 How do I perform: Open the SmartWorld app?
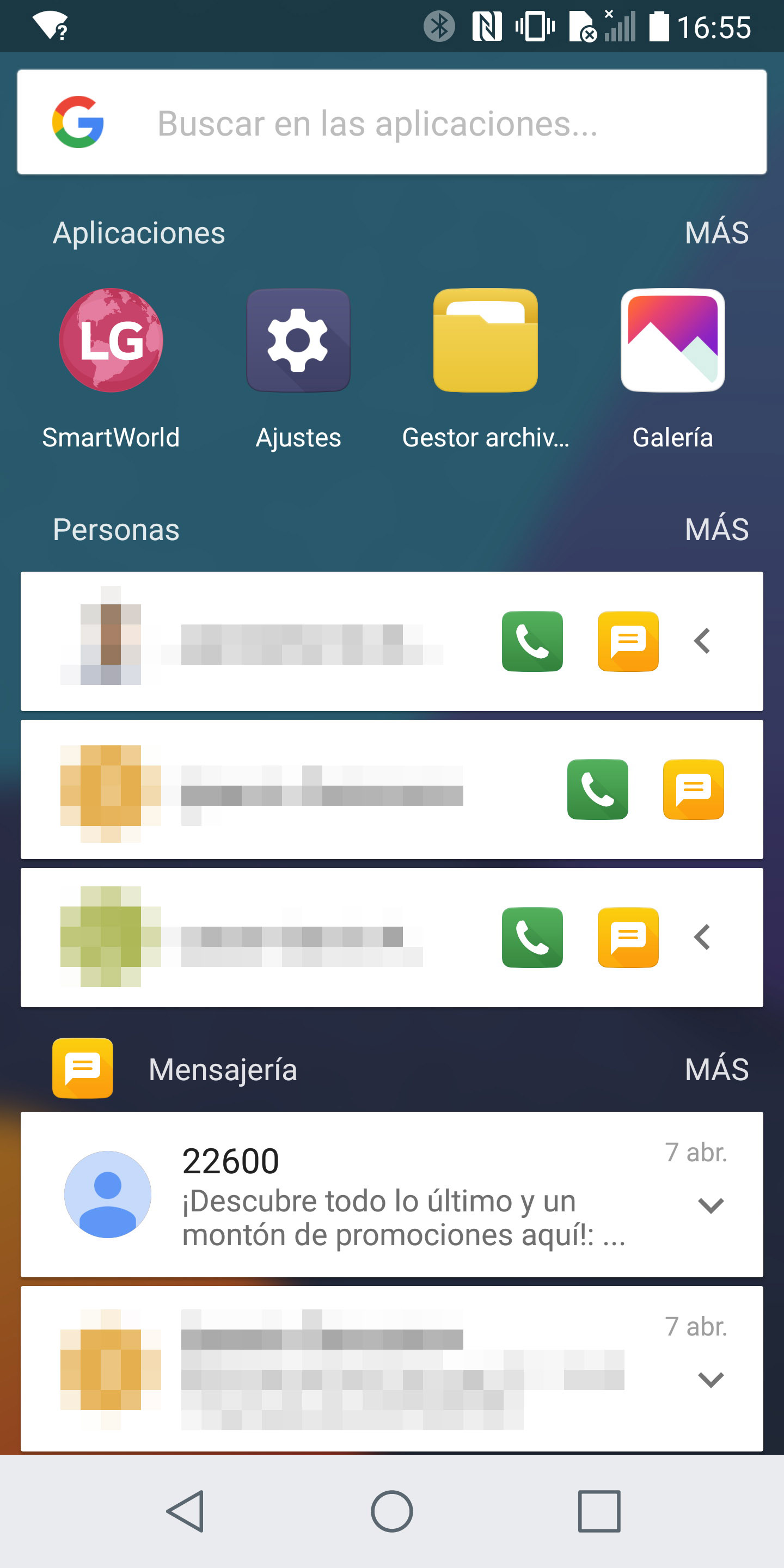click(x=111, y=367)
